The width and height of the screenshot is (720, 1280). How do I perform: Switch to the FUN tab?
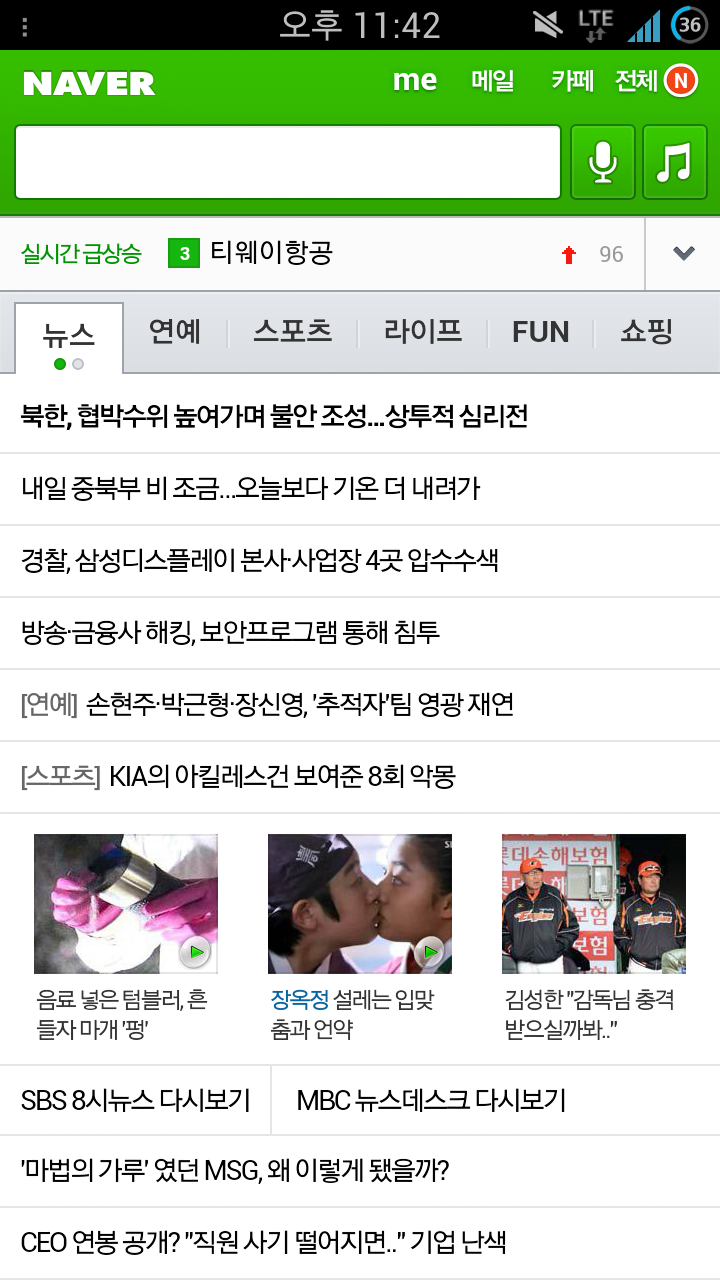click(x=540, y=332)
